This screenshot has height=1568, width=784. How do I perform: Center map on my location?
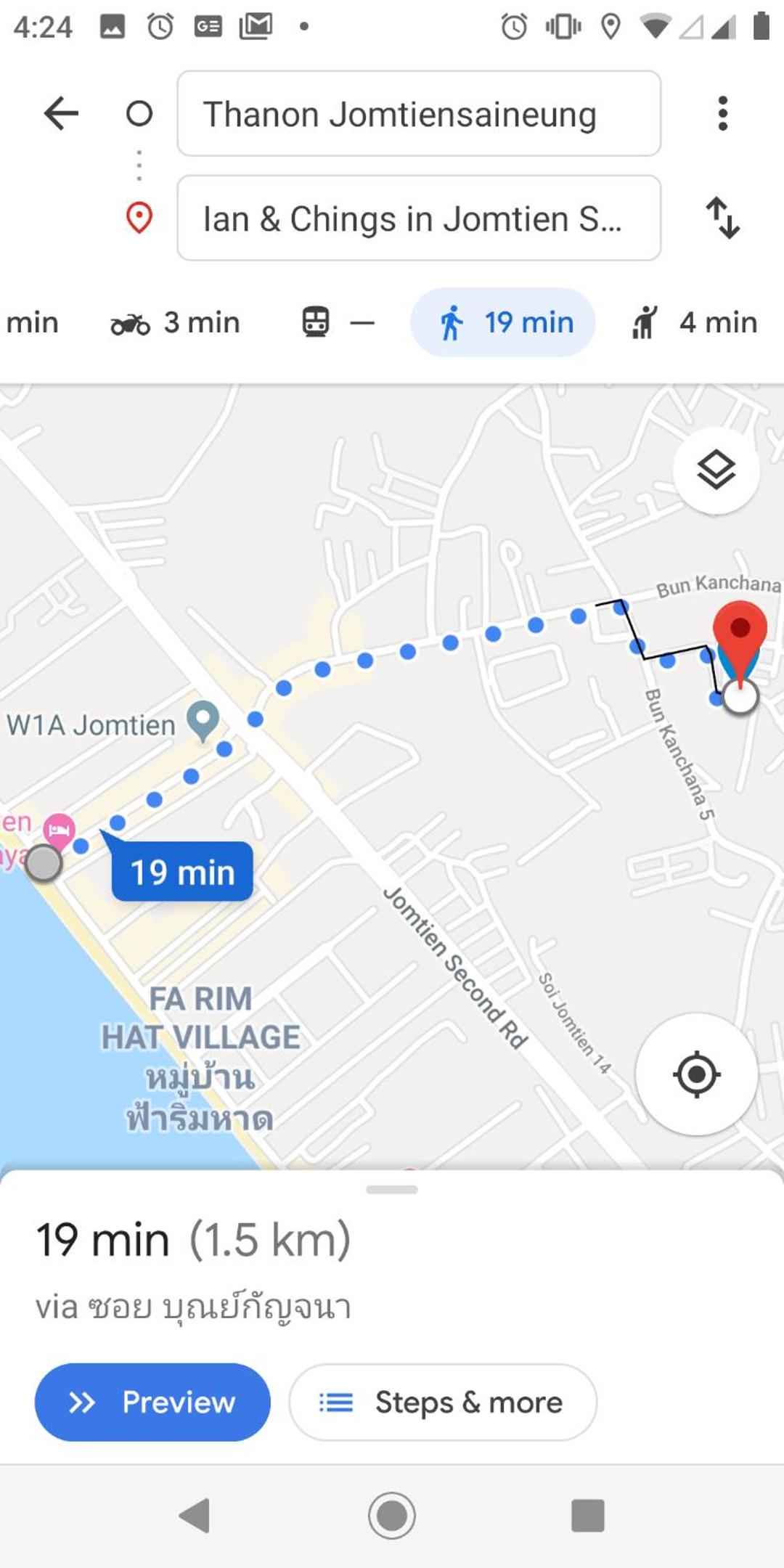pos(697,1074)
